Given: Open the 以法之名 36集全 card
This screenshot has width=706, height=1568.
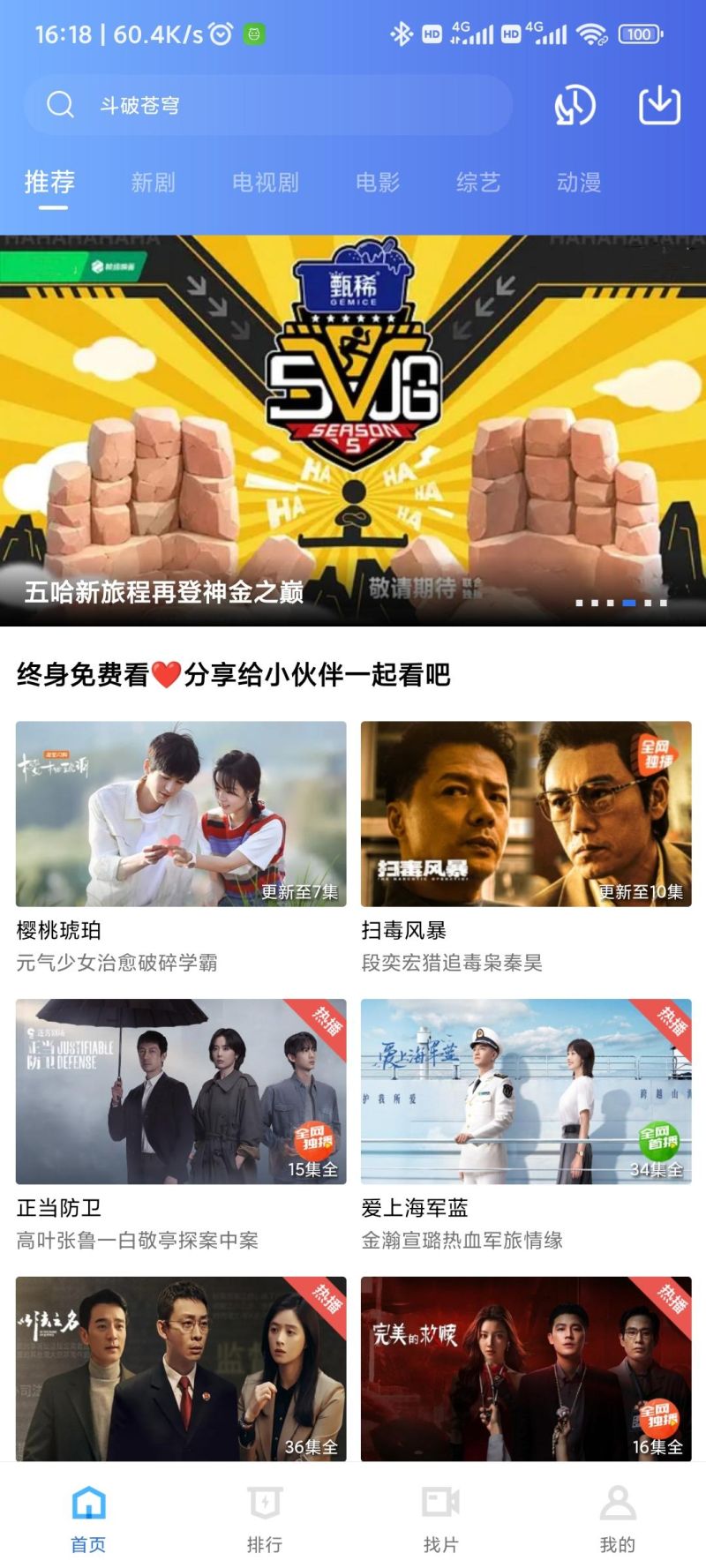Looking at the screenshot, I should click(181, 1369).
